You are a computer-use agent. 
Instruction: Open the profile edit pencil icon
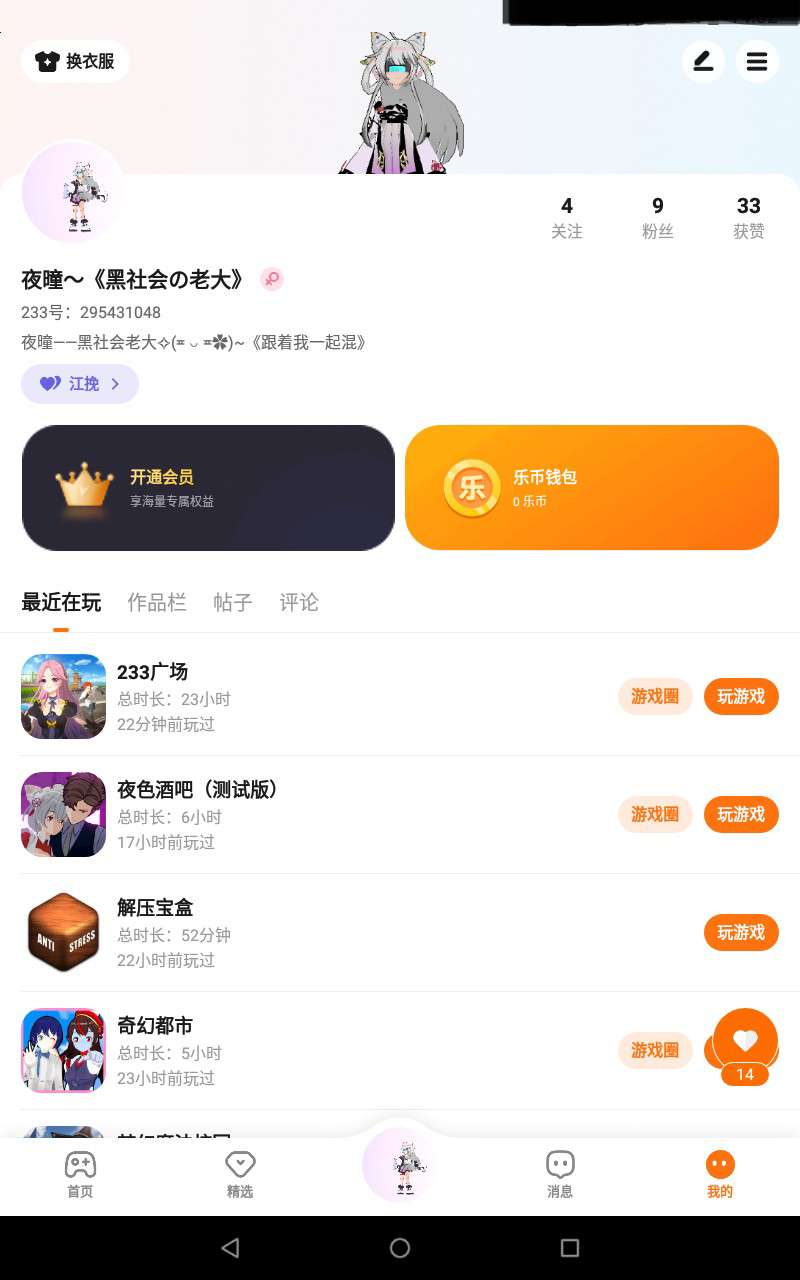pyautogui.click(x=703, y=61)
